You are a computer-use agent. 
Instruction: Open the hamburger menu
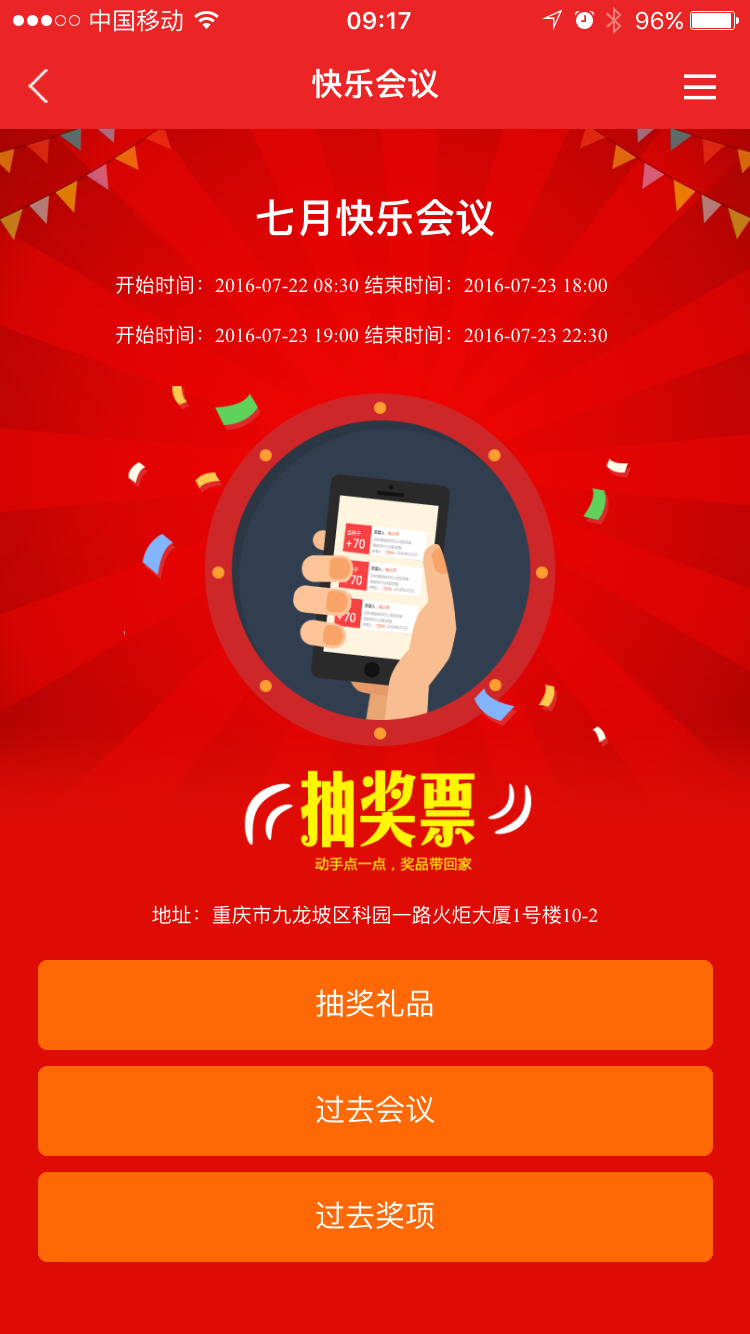point(699,87)
